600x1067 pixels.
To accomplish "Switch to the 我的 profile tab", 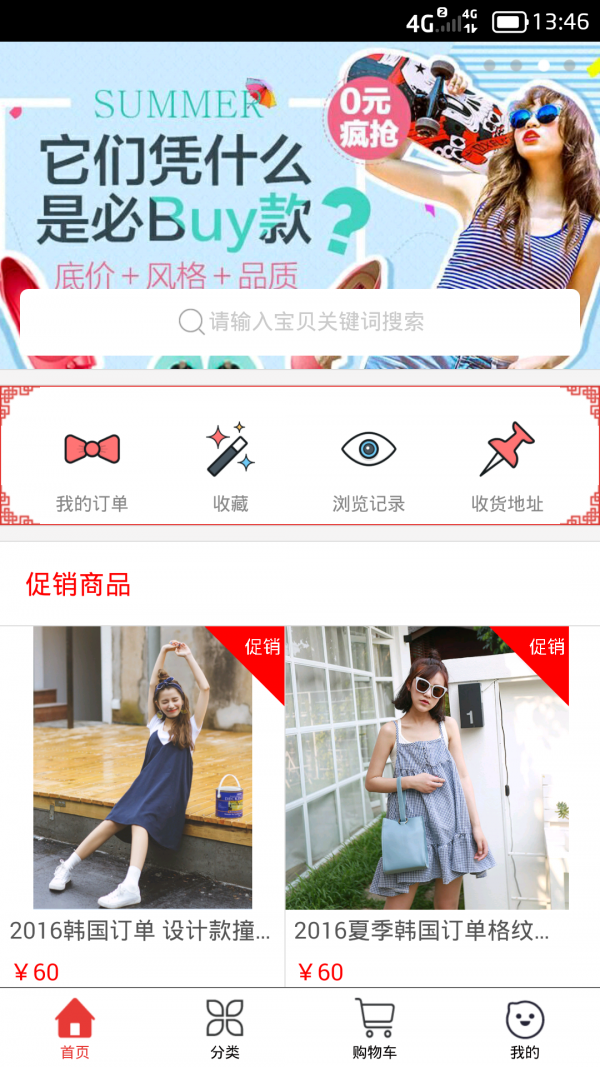I will (525, 1028).
